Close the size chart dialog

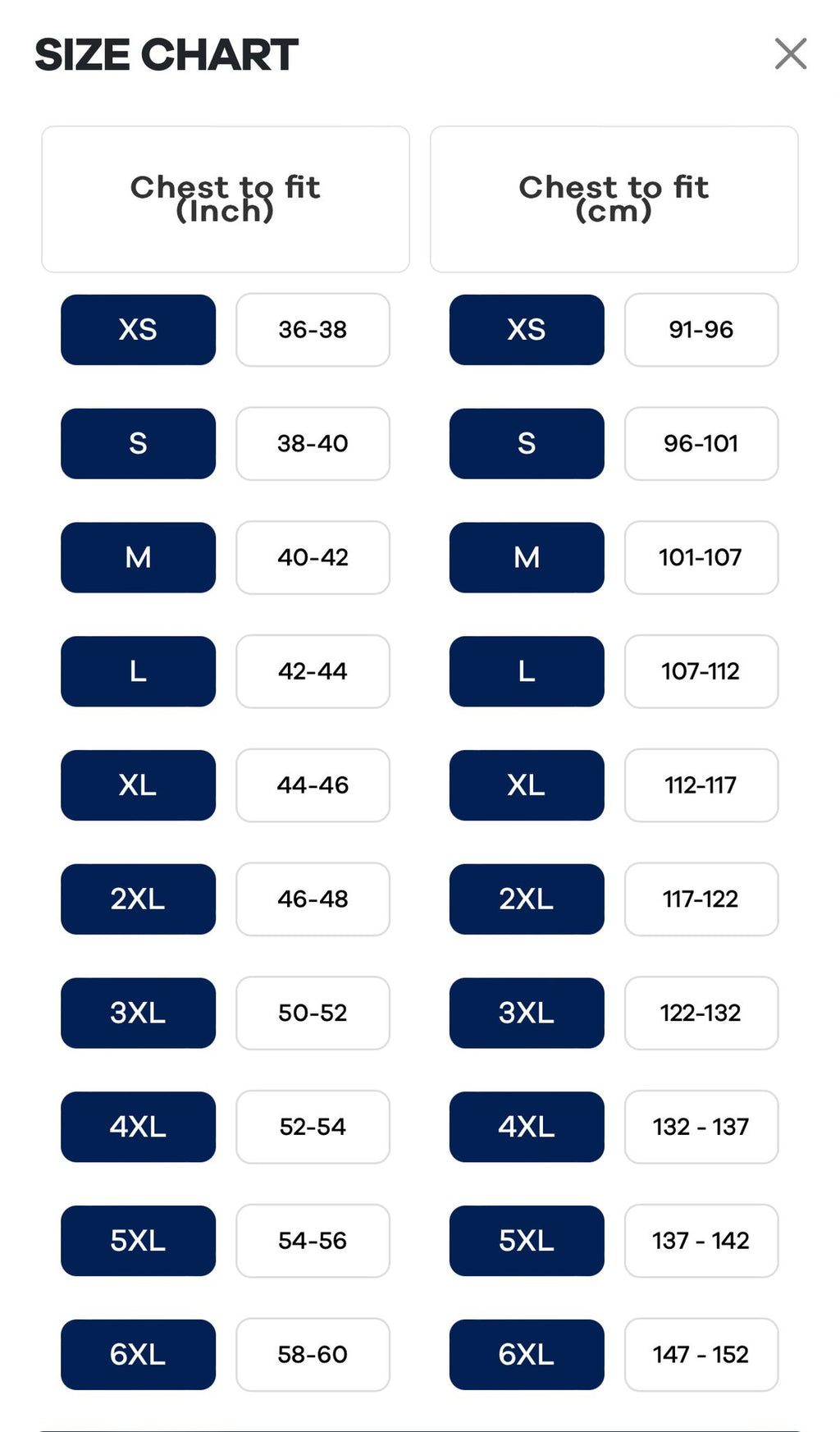(790, 54)
